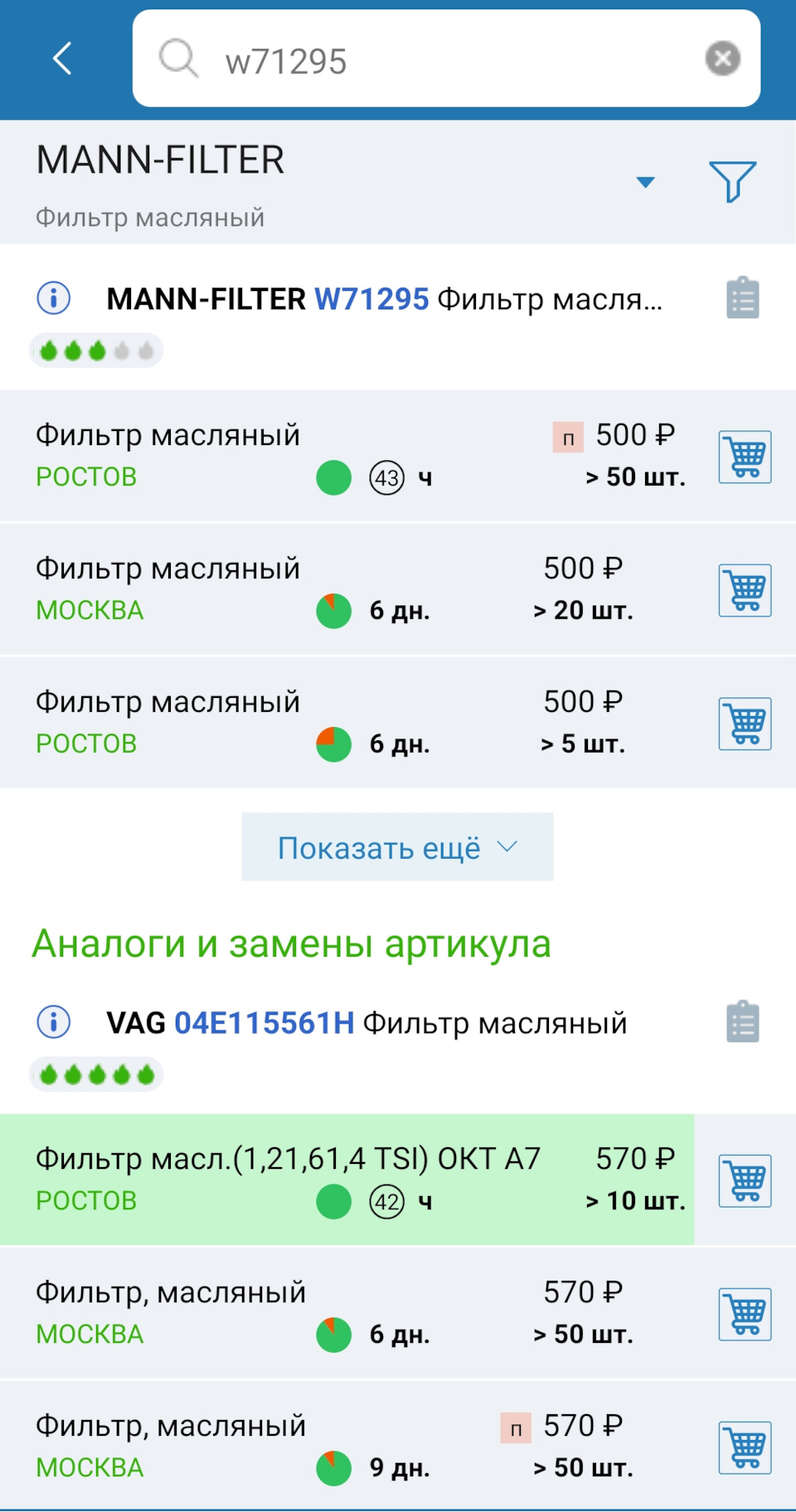Add the 500 ₽ МОСКВА filter to cart
The height and width of the screenshot is (1512, 796).
tap(744, 589)
